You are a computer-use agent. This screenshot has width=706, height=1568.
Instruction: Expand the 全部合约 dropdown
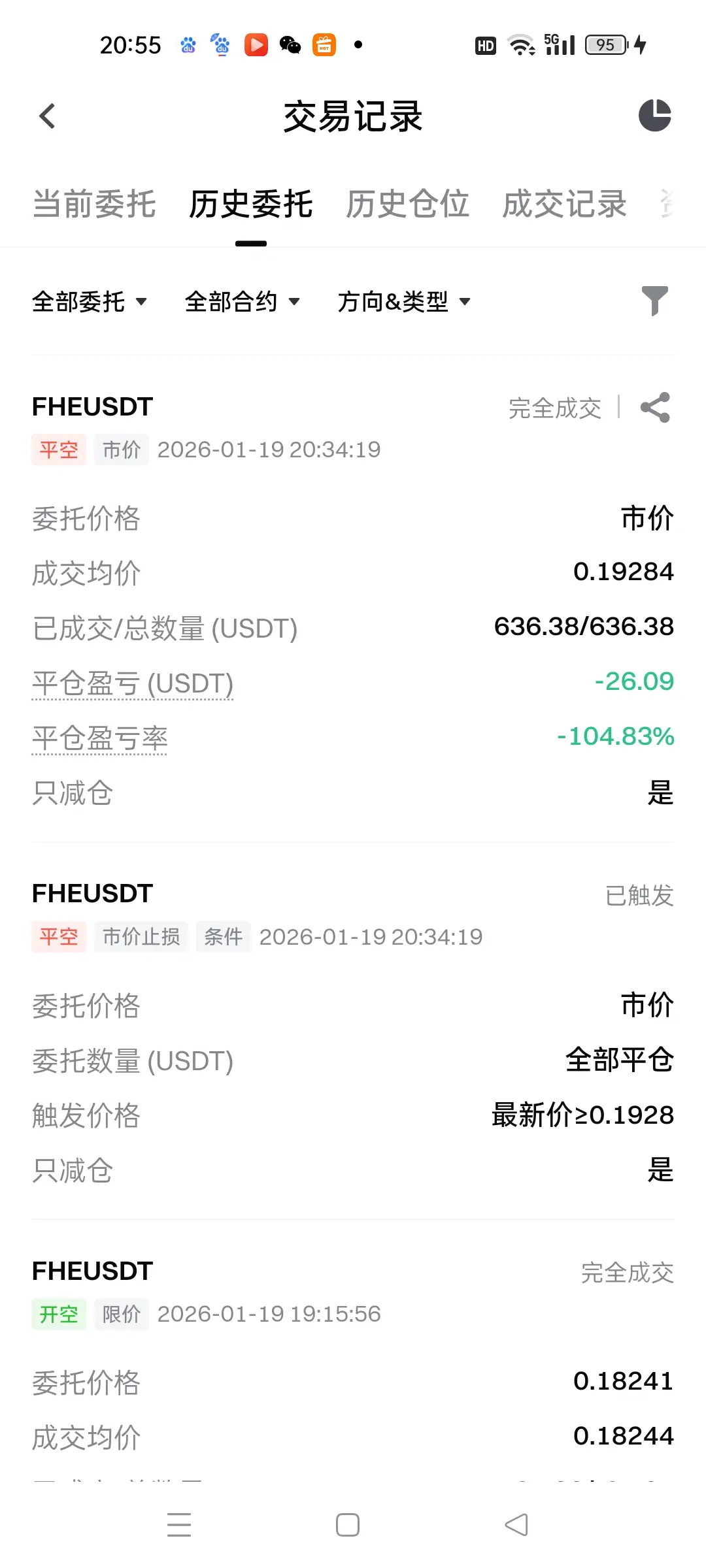click(x=243, y=302)
